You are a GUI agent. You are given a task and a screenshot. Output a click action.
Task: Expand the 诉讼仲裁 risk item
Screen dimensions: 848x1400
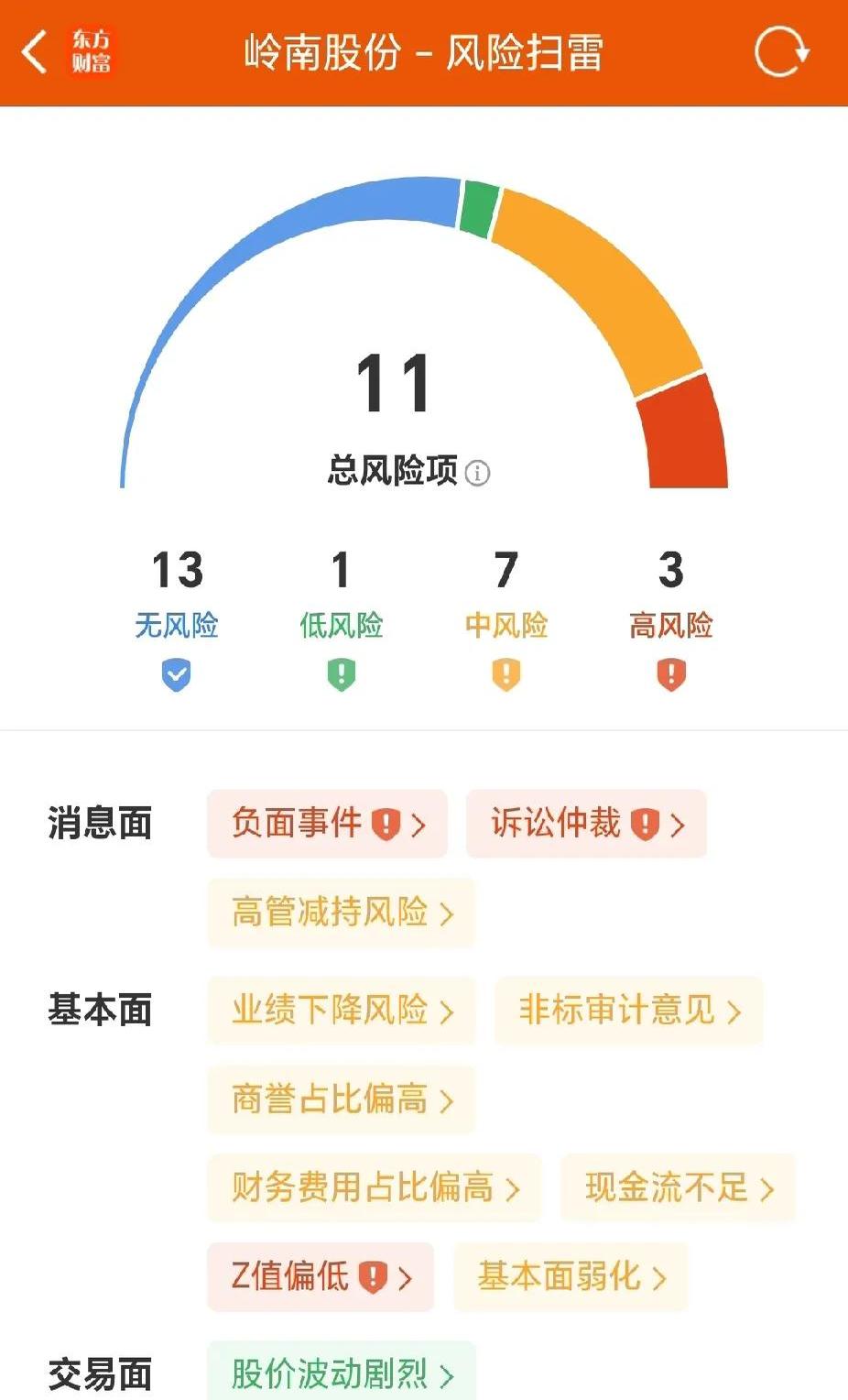[x=586, y=824]
